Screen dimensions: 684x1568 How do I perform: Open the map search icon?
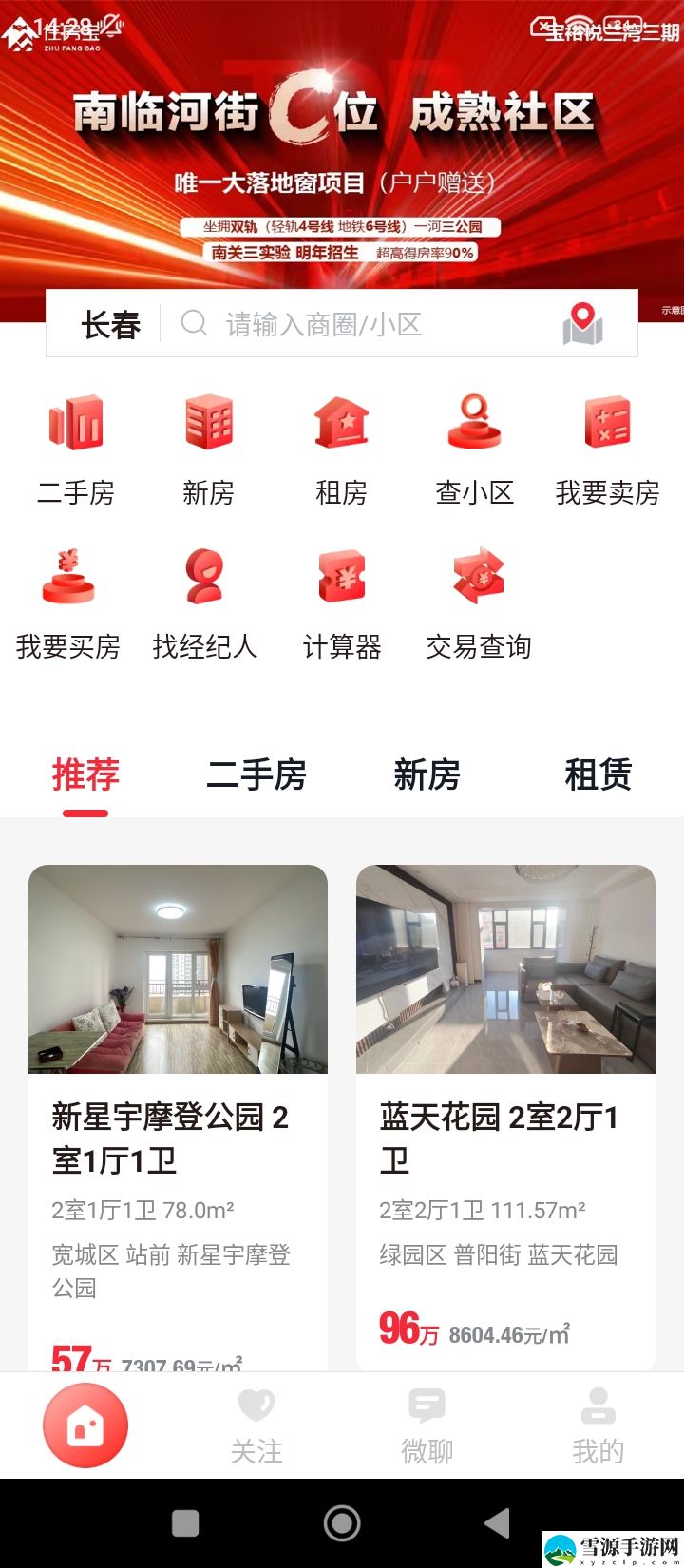(582, 324)
